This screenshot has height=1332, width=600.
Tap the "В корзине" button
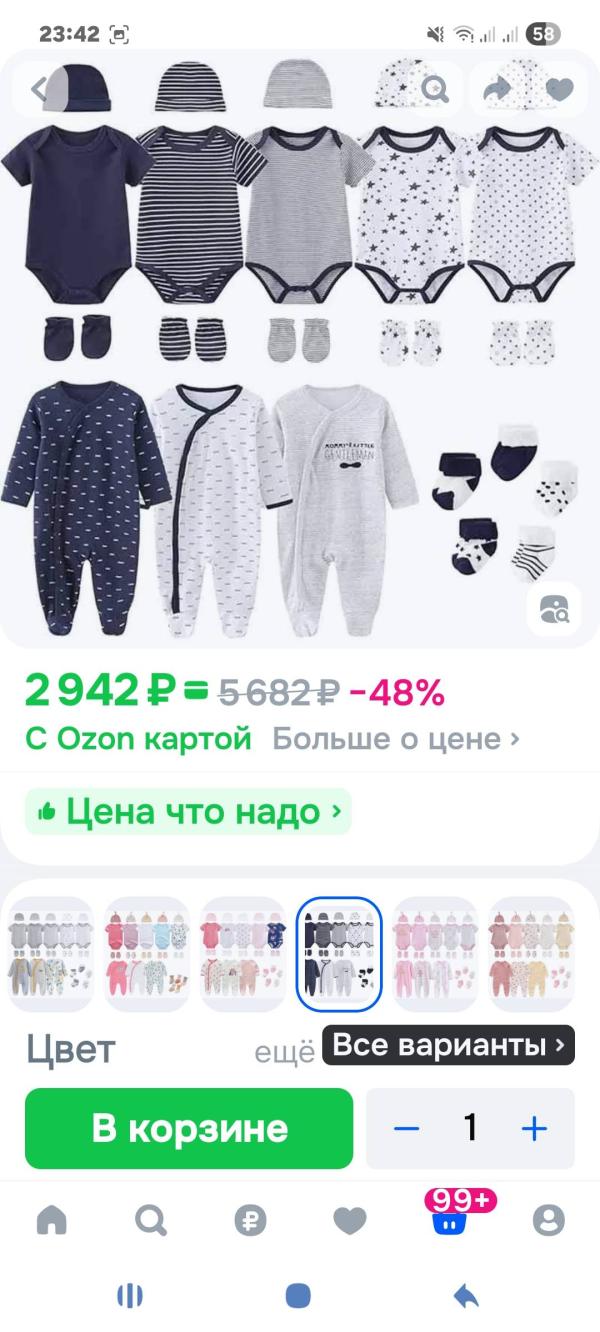pos(189,1129)
